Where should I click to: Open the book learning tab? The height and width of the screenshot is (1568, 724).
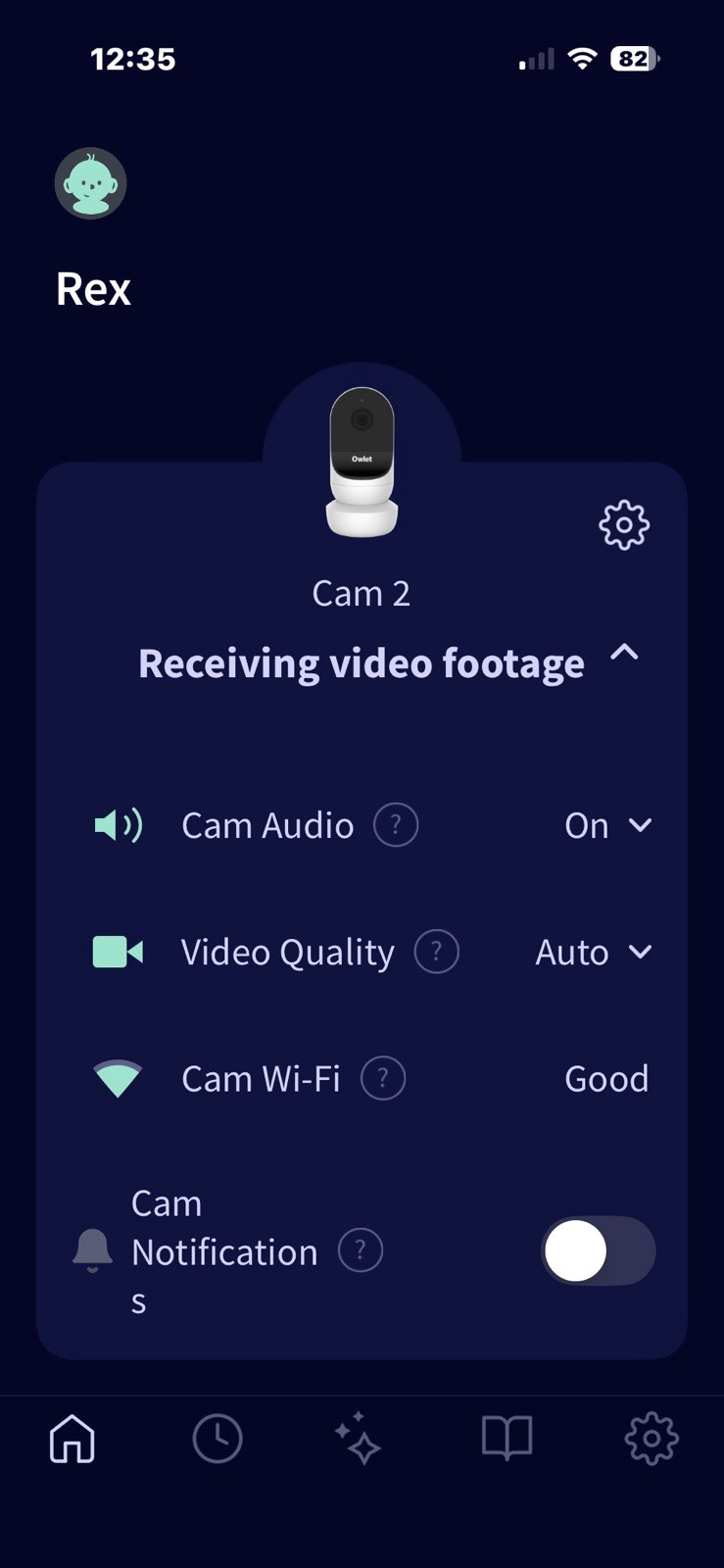click(507, 1439)
